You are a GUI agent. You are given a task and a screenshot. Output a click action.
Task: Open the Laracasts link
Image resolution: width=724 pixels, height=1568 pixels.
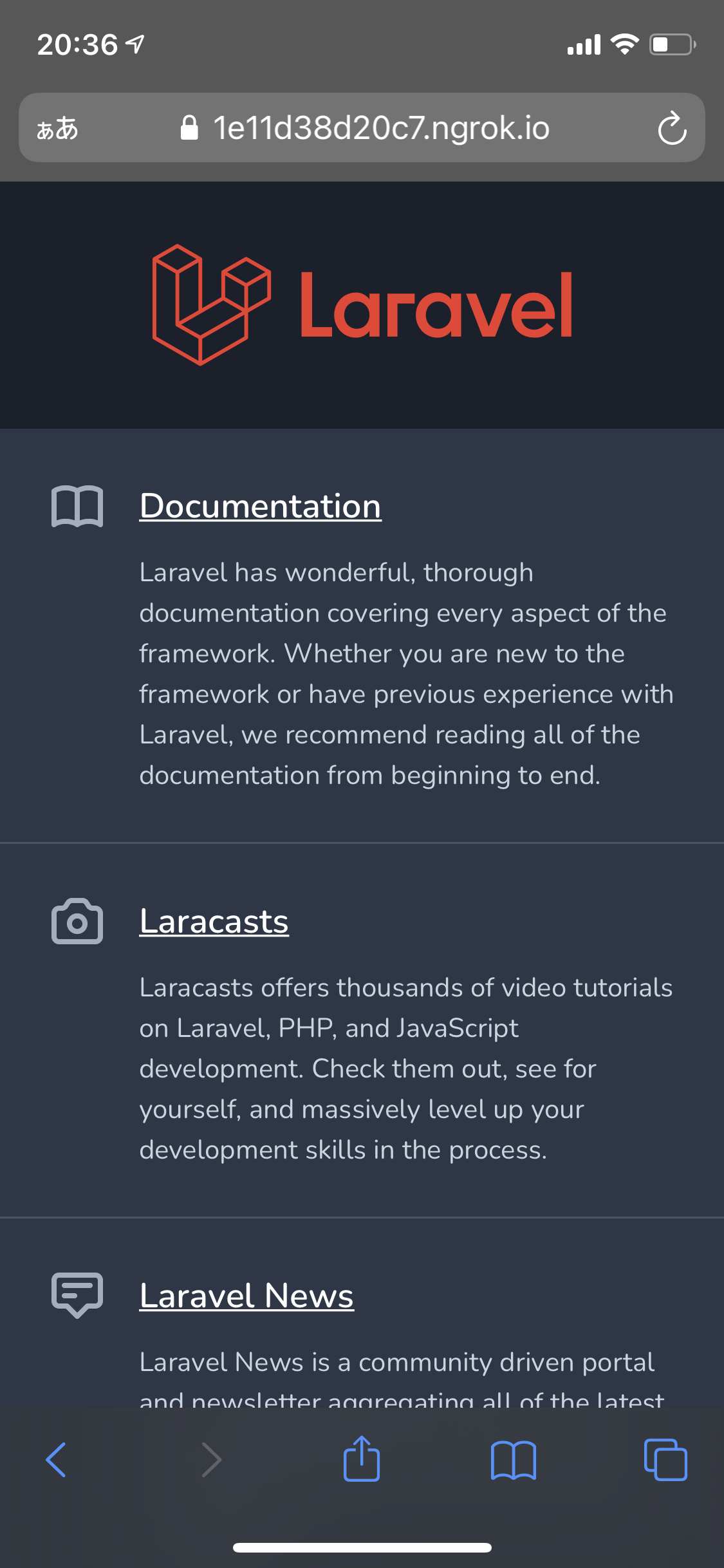point(214,921)
